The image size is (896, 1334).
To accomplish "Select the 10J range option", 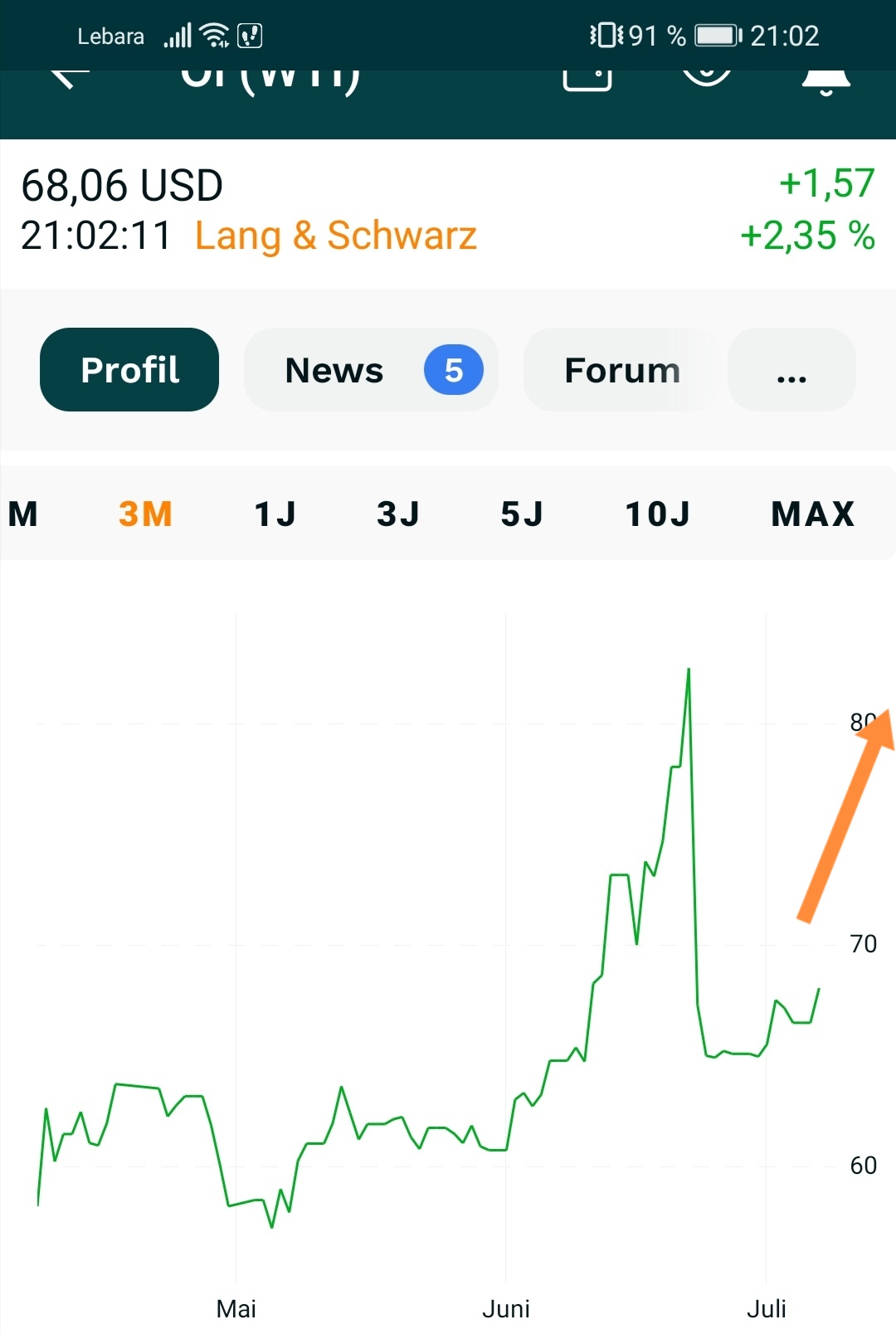I will [658, 513].
